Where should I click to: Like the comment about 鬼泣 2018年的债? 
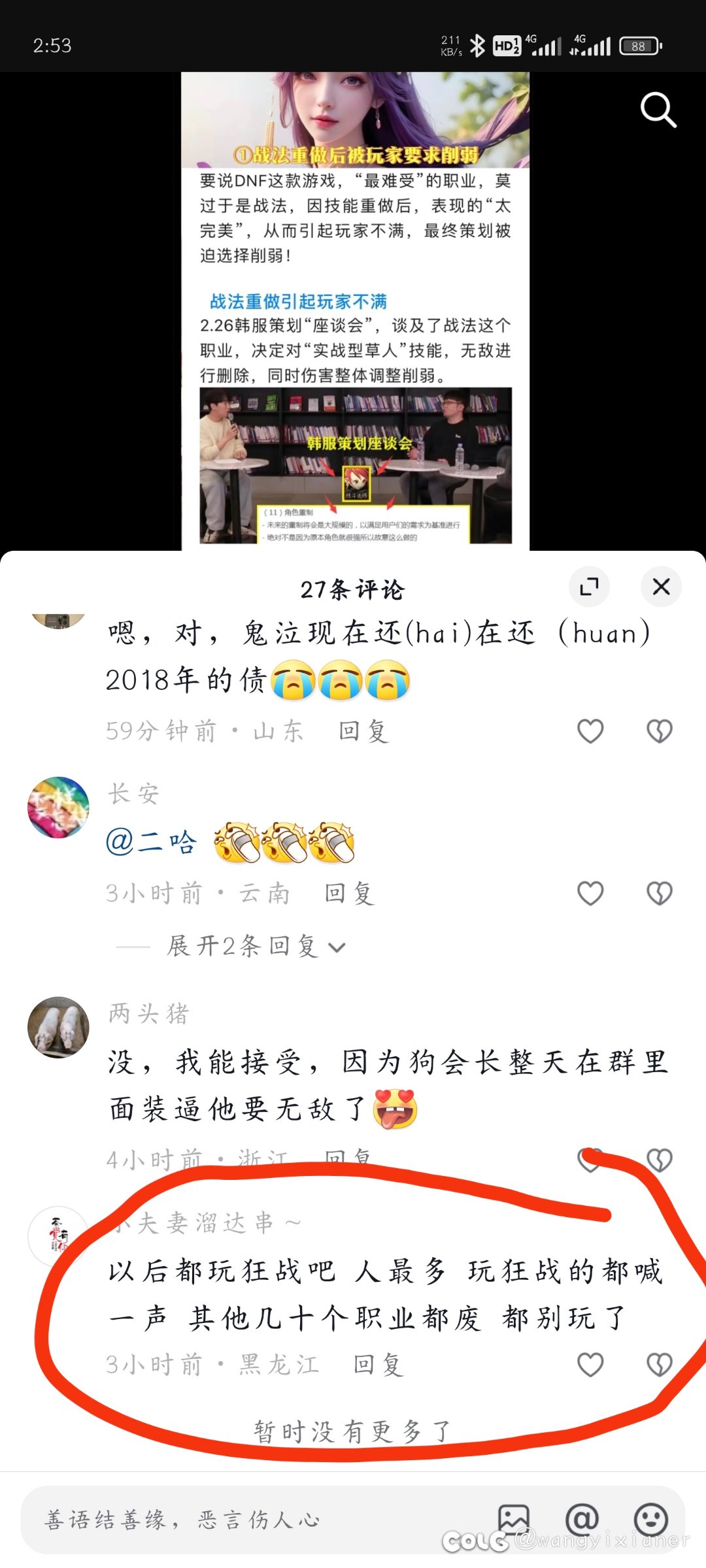click(590, 731)
